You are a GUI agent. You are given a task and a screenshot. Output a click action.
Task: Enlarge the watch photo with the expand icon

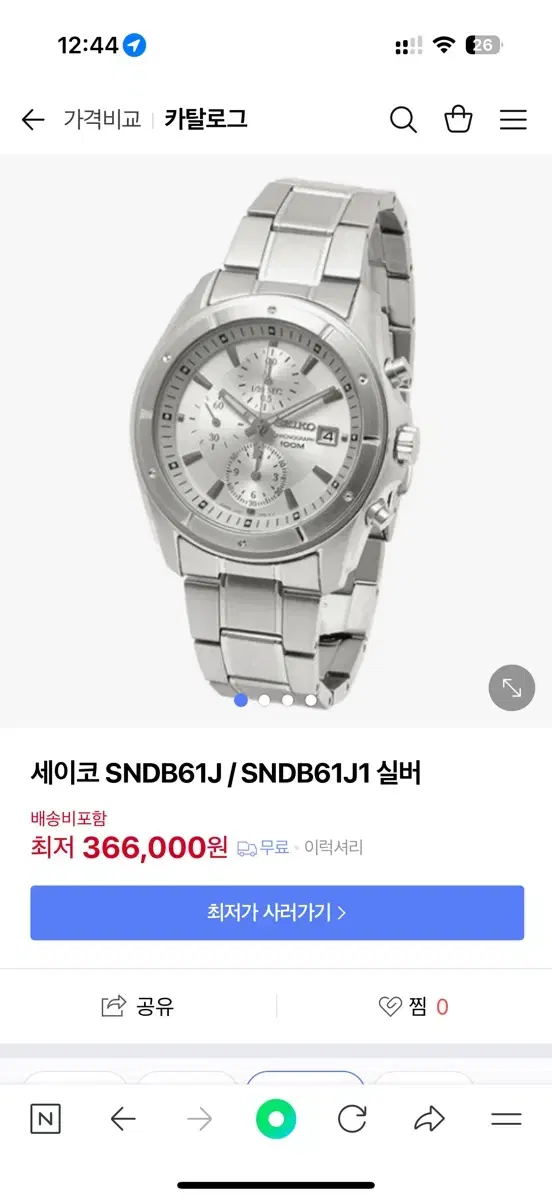pyautogui.click(x=512, y=688)
